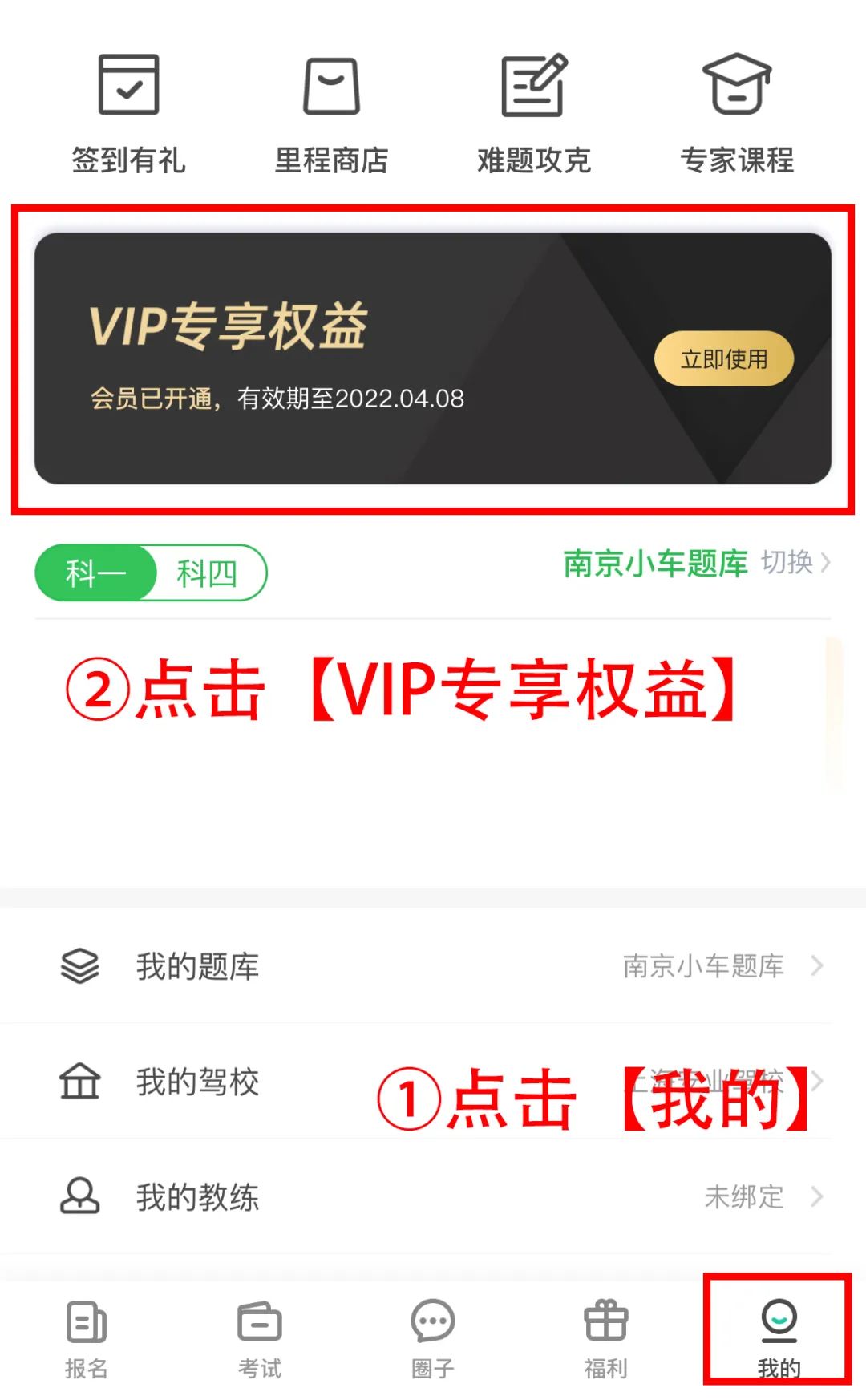Tap the 立即使用 button
The width and height of the screenshot is (866, 1400).
pos(724,358)
